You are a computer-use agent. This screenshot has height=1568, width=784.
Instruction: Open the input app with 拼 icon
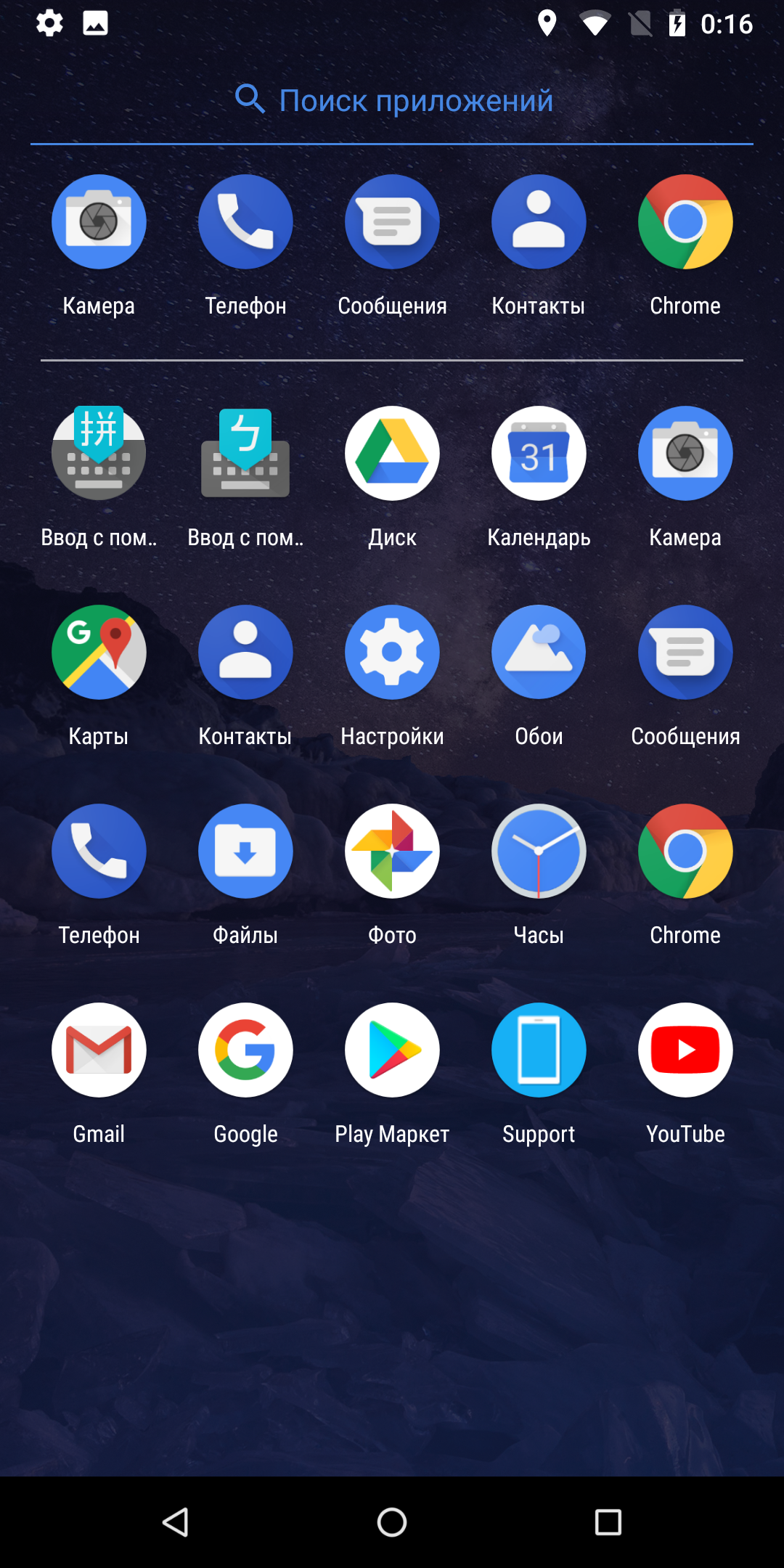tap(99, 454)
